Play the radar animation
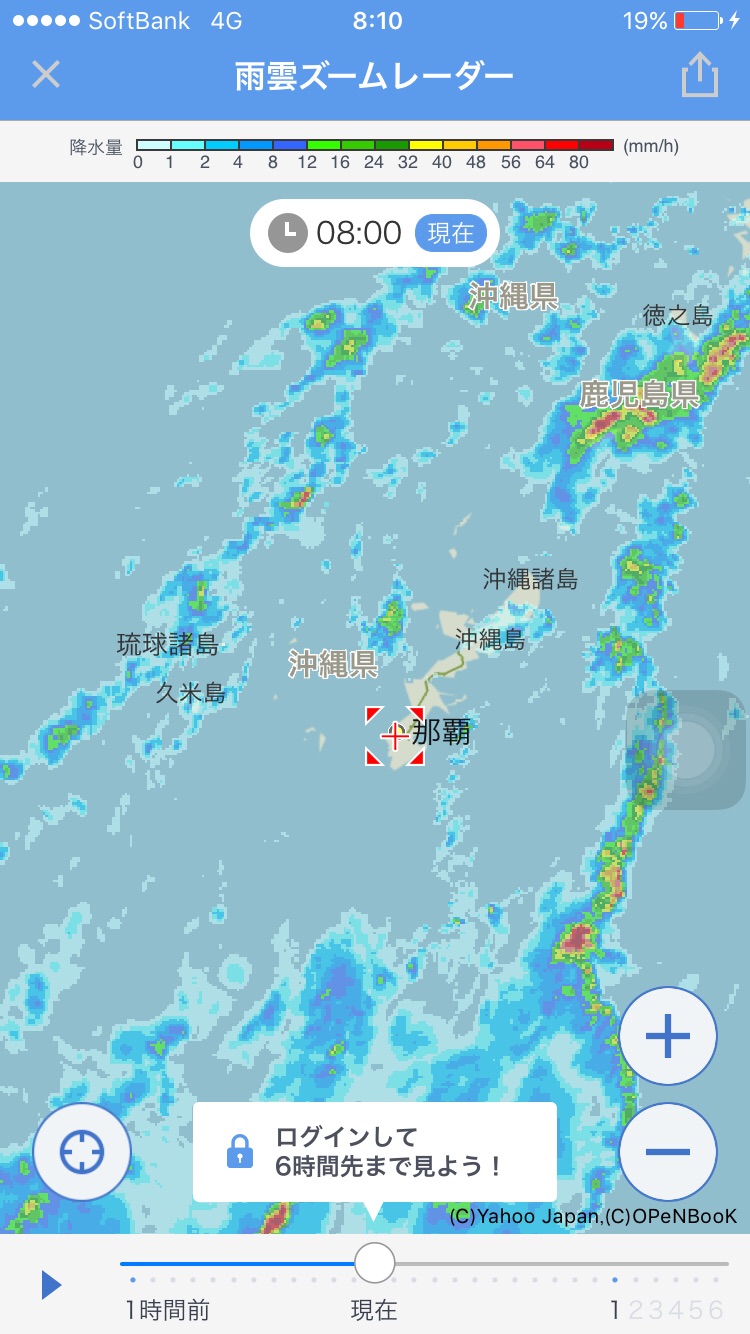The image size is (750, 1334). pos(51,1285)
